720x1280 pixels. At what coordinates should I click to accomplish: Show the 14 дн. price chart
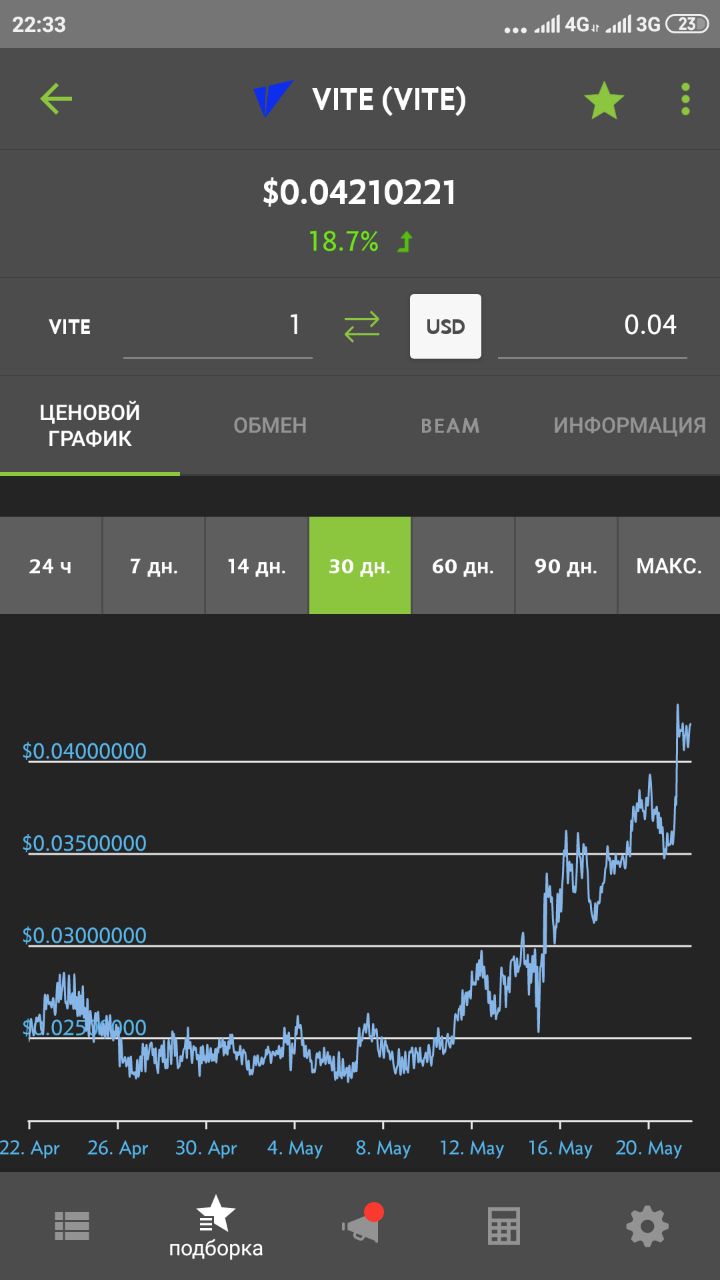257,565
